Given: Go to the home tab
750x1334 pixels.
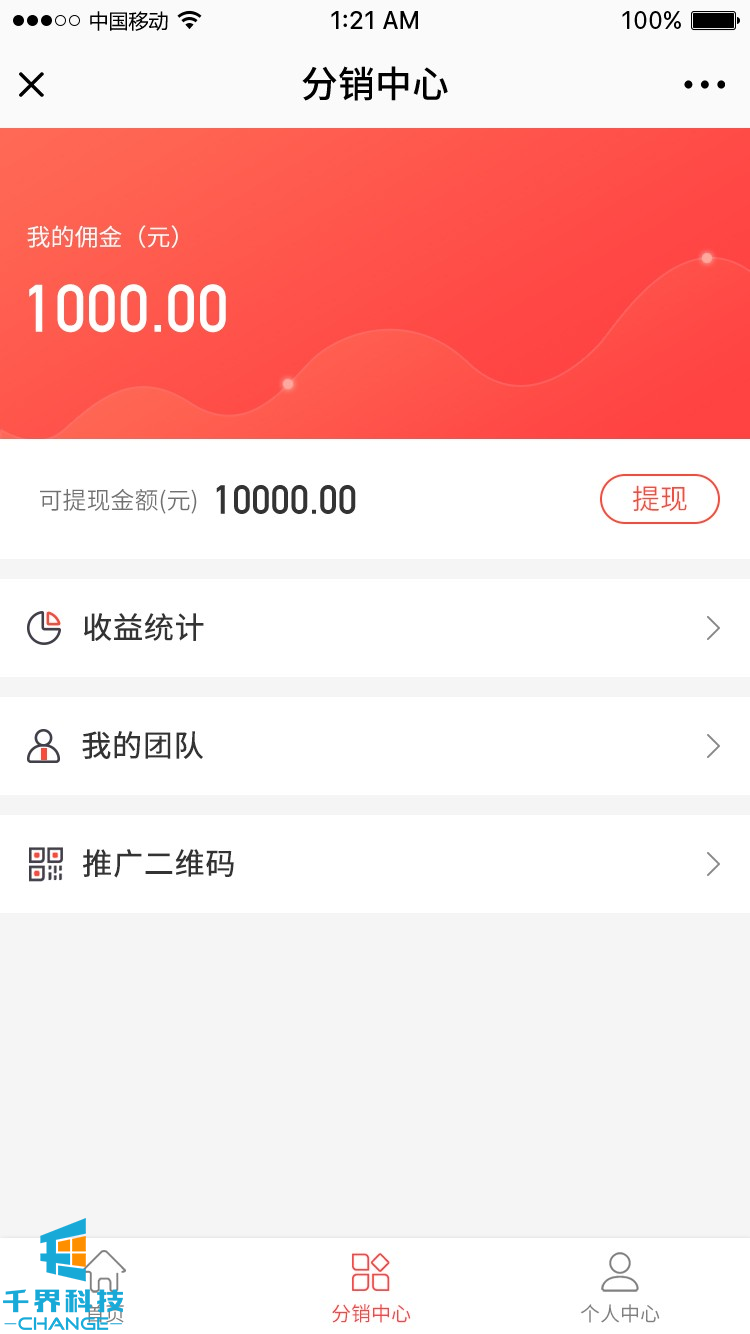Looking at the screenshot, I should point(105,1286).
